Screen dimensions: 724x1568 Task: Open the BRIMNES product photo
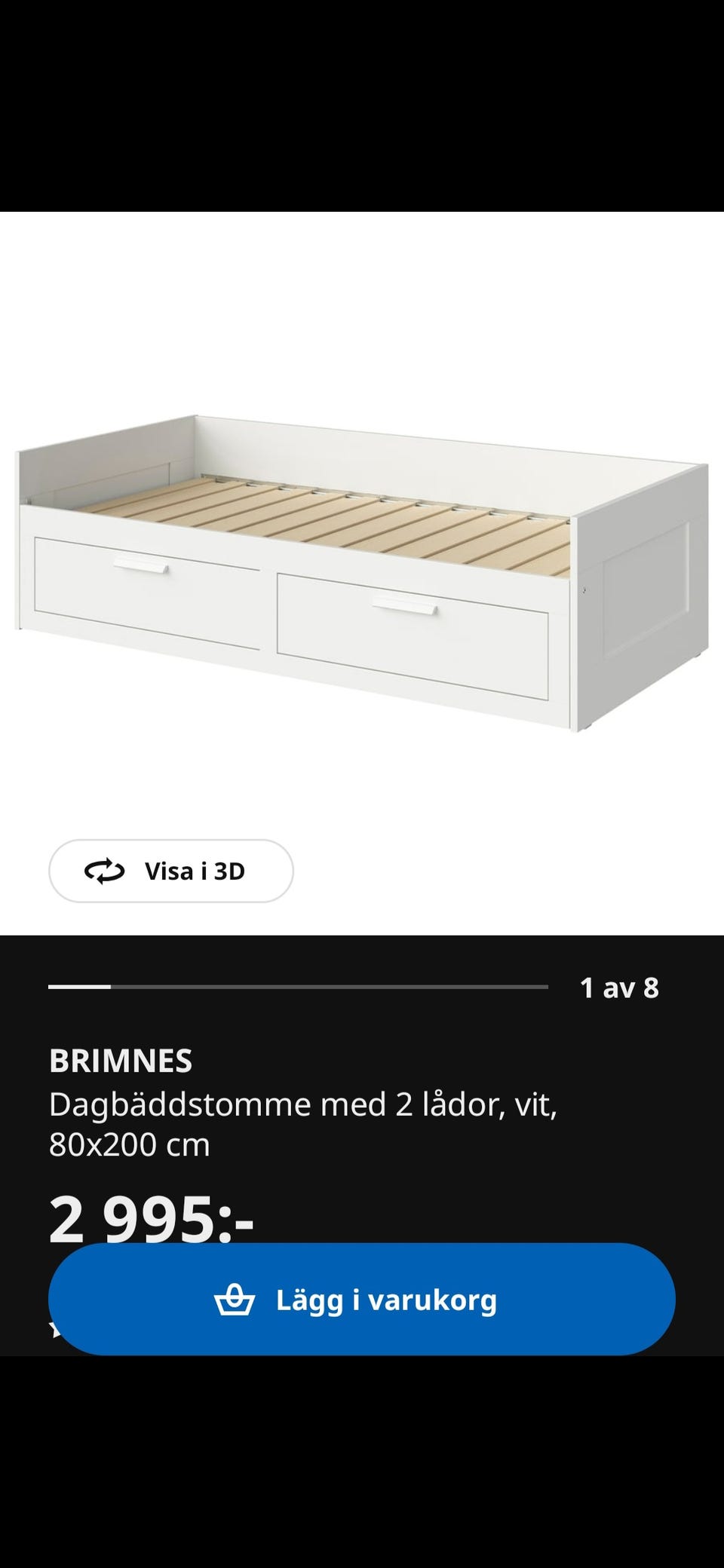[362, 573]
